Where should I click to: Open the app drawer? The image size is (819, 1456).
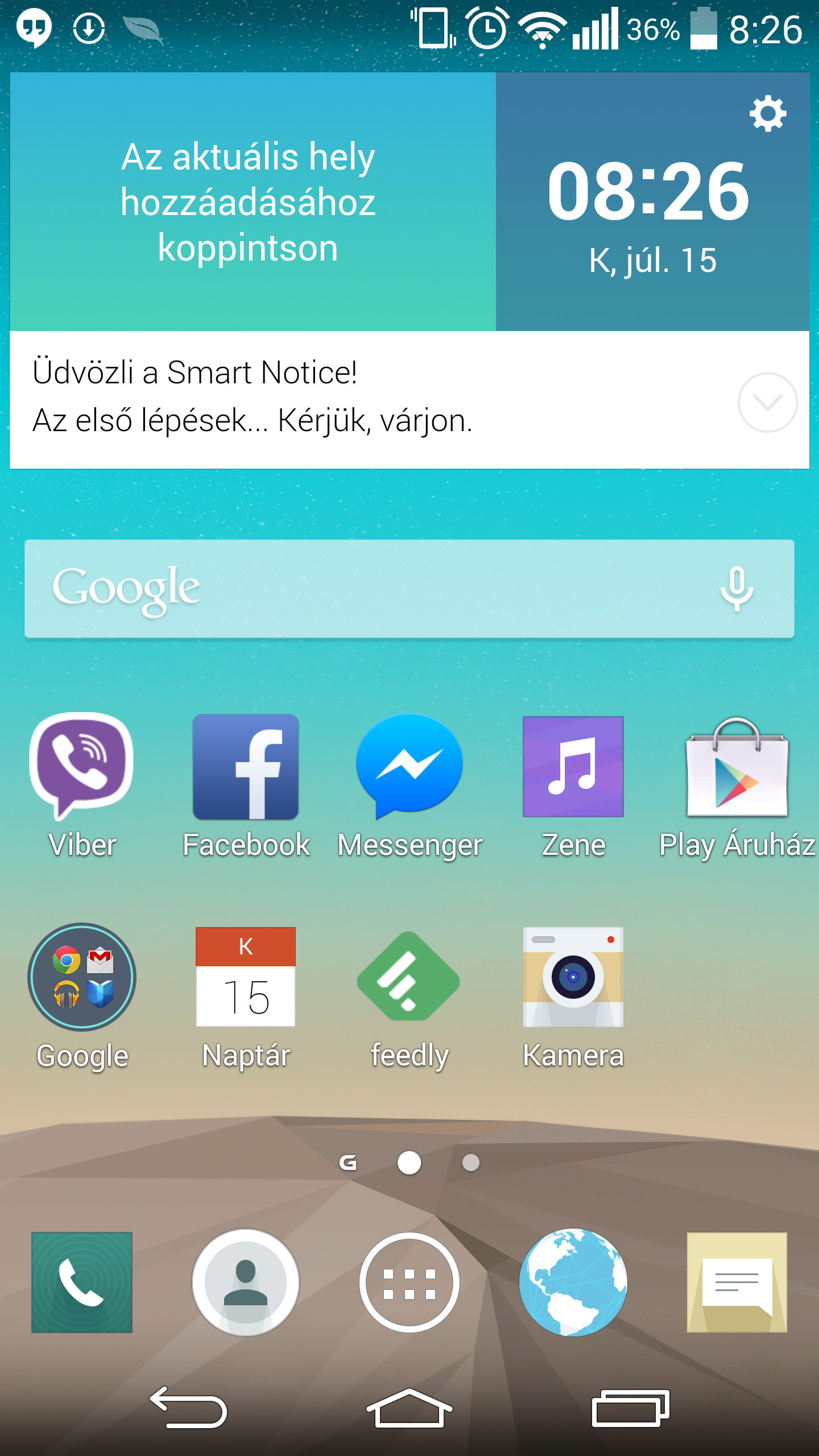point(409,1282)
